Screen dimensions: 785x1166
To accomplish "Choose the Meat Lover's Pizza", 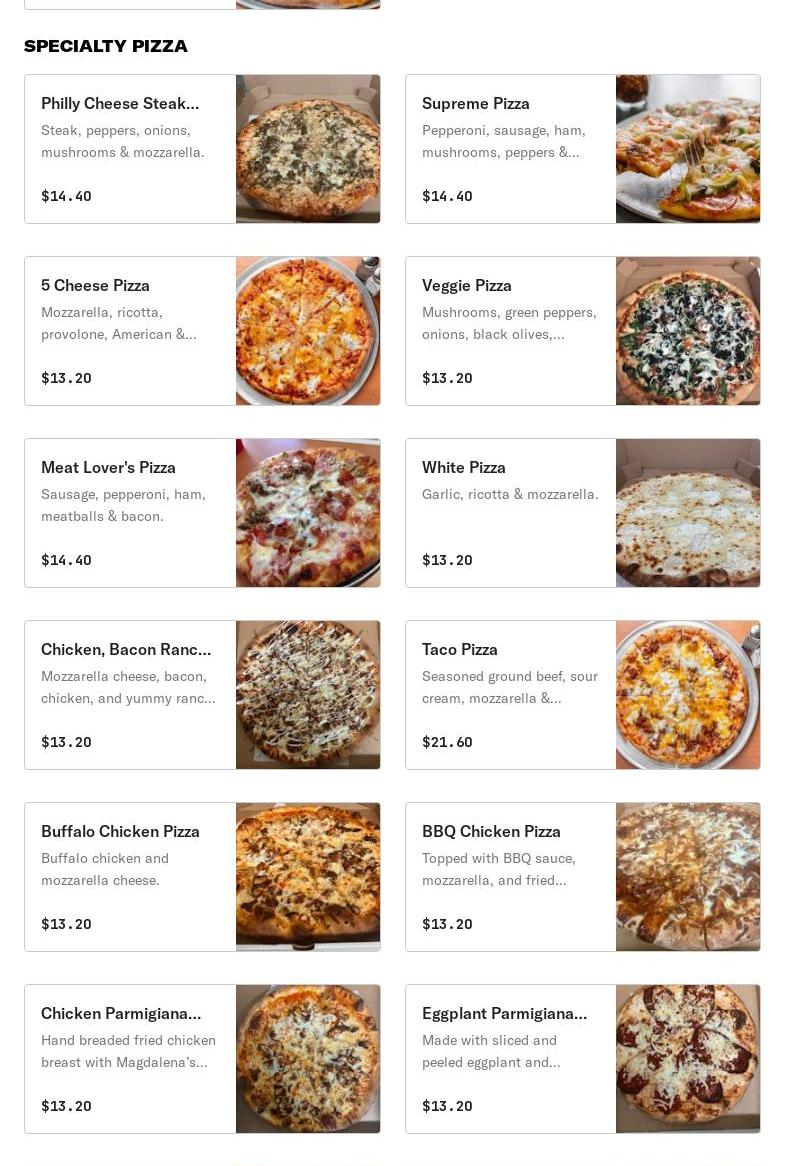I will [202, 513].
